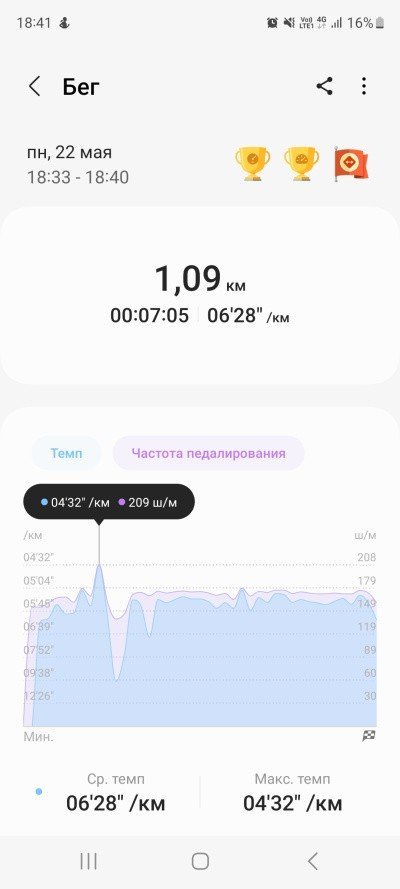400x889 pixels.
Task: Open the second gold trophy badge
Action: pos(301,163)
